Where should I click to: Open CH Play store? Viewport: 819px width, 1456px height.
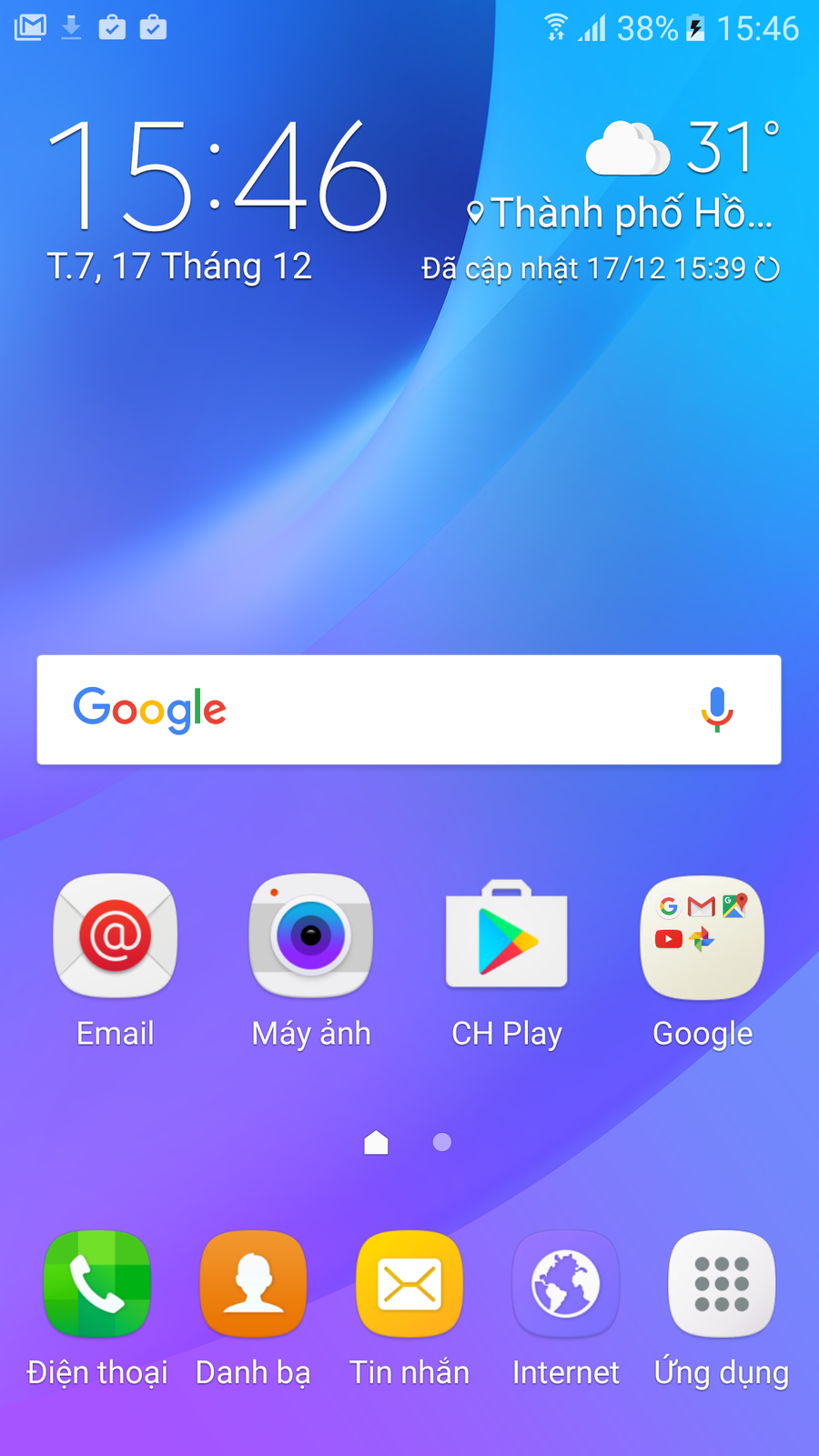pyautogui.click(x=507, y=937)
